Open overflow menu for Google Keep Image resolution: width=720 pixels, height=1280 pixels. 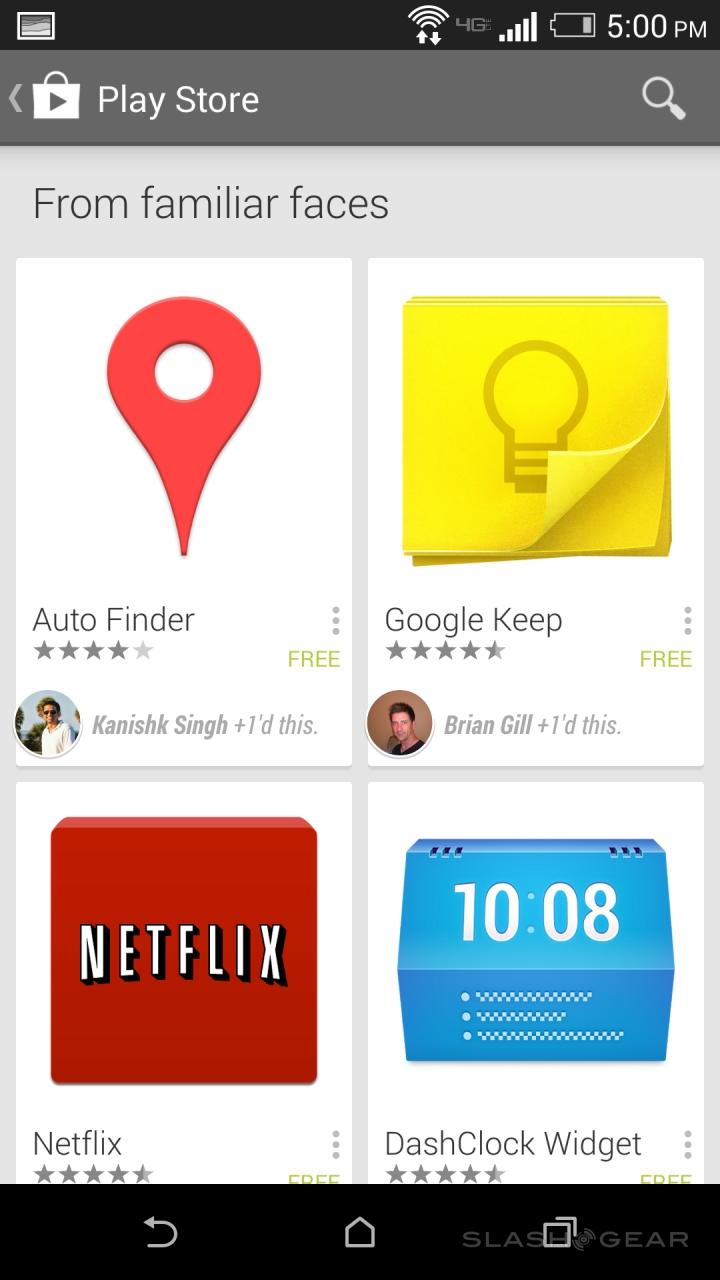[x=687, y=621]
